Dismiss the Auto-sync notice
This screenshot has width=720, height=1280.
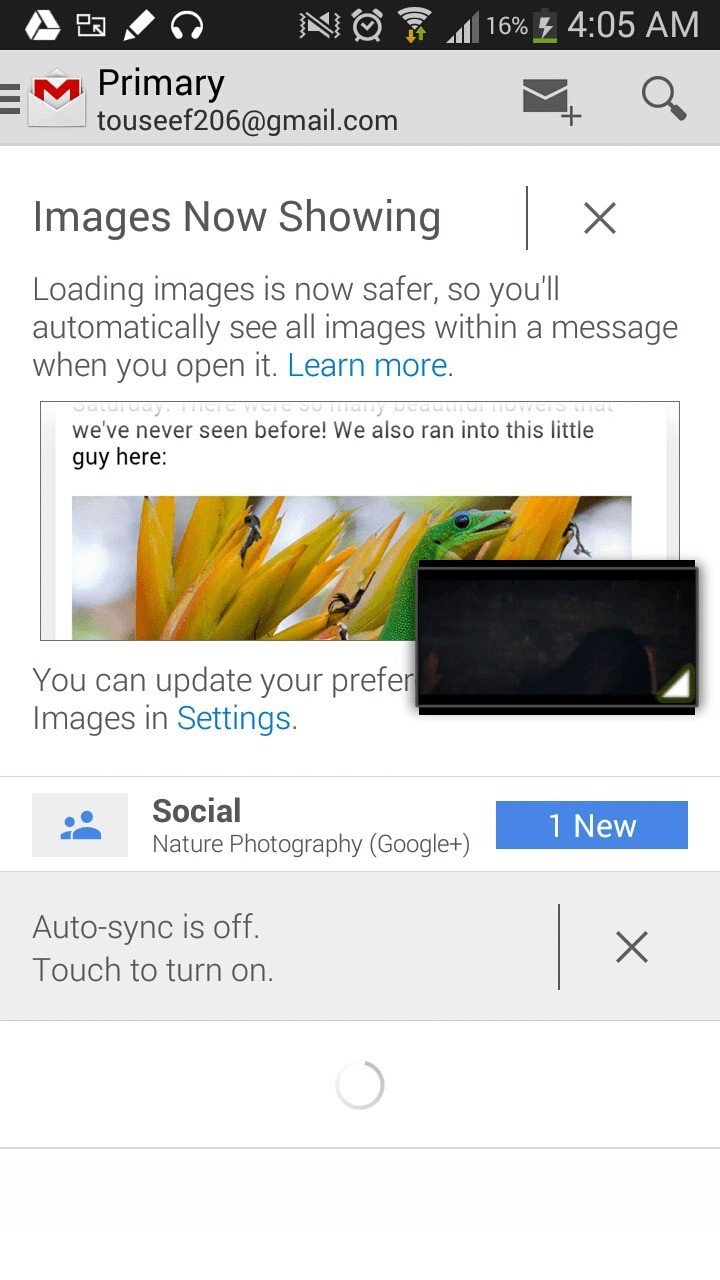[x=632, y=948]
